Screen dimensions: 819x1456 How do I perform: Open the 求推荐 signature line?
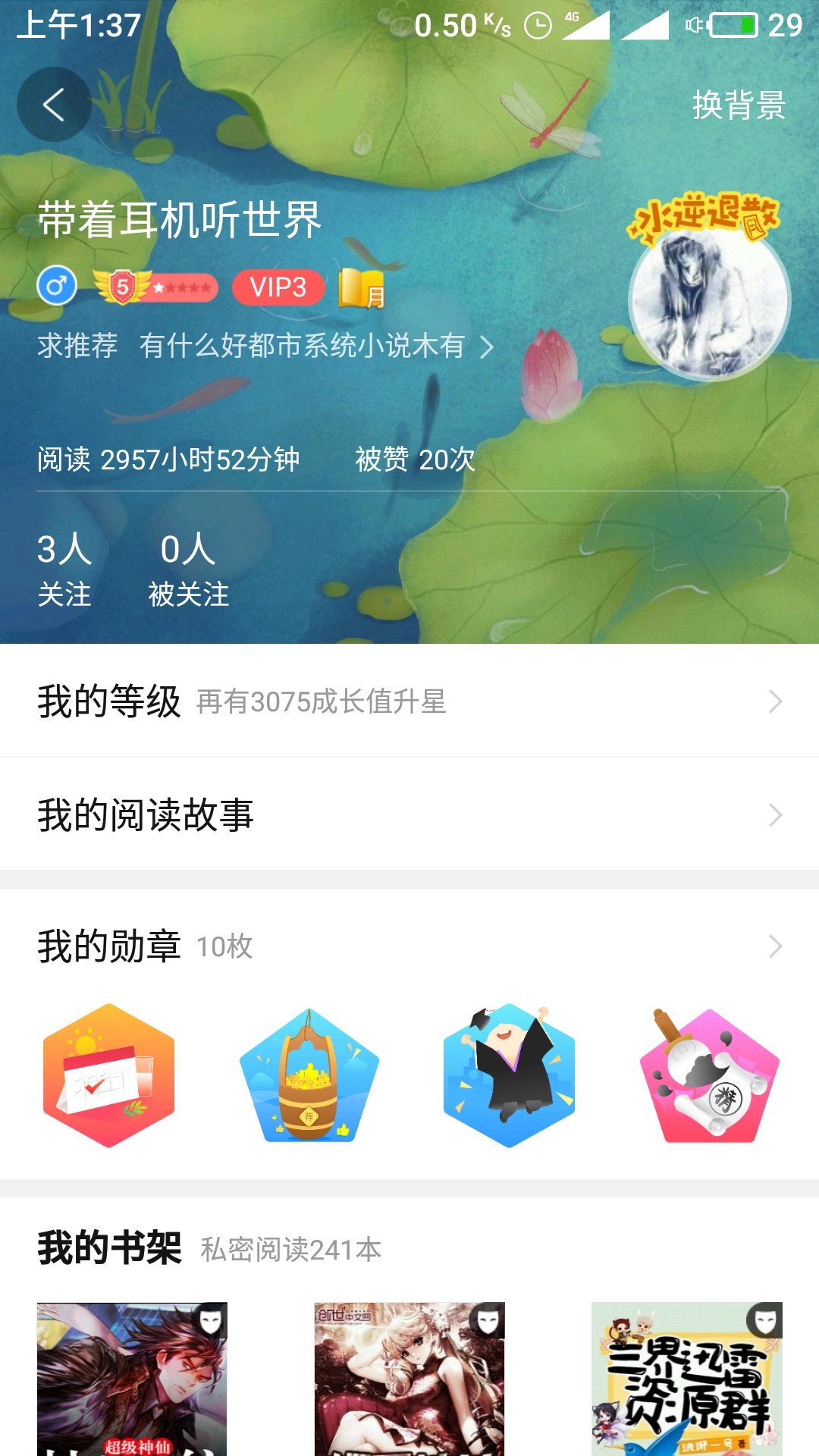(265, 346)
